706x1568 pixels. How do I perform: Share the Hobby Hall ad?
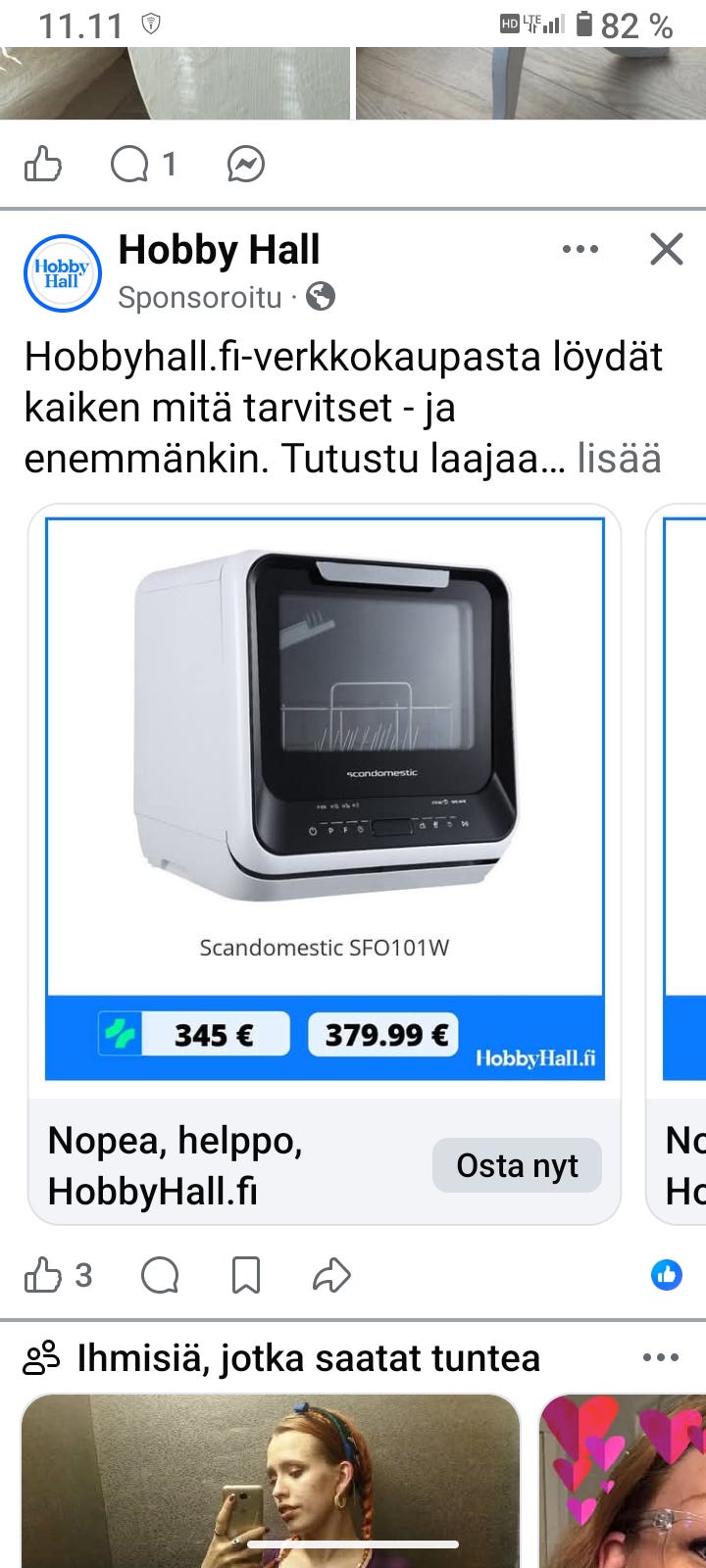point(331,1275)
